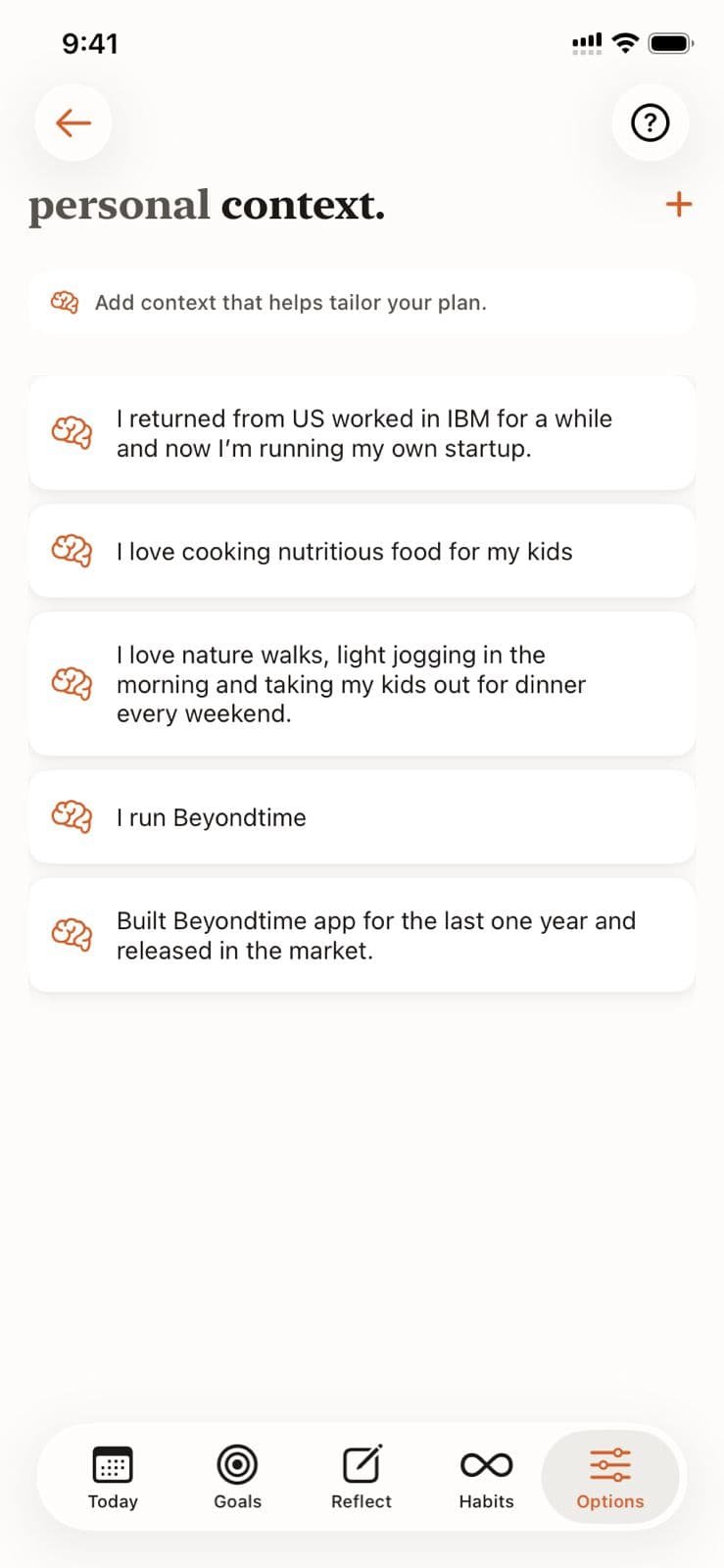Click the brain icon beside the cooking context entry
Screen dimensions: 724x1568
(x=70, y=551)
